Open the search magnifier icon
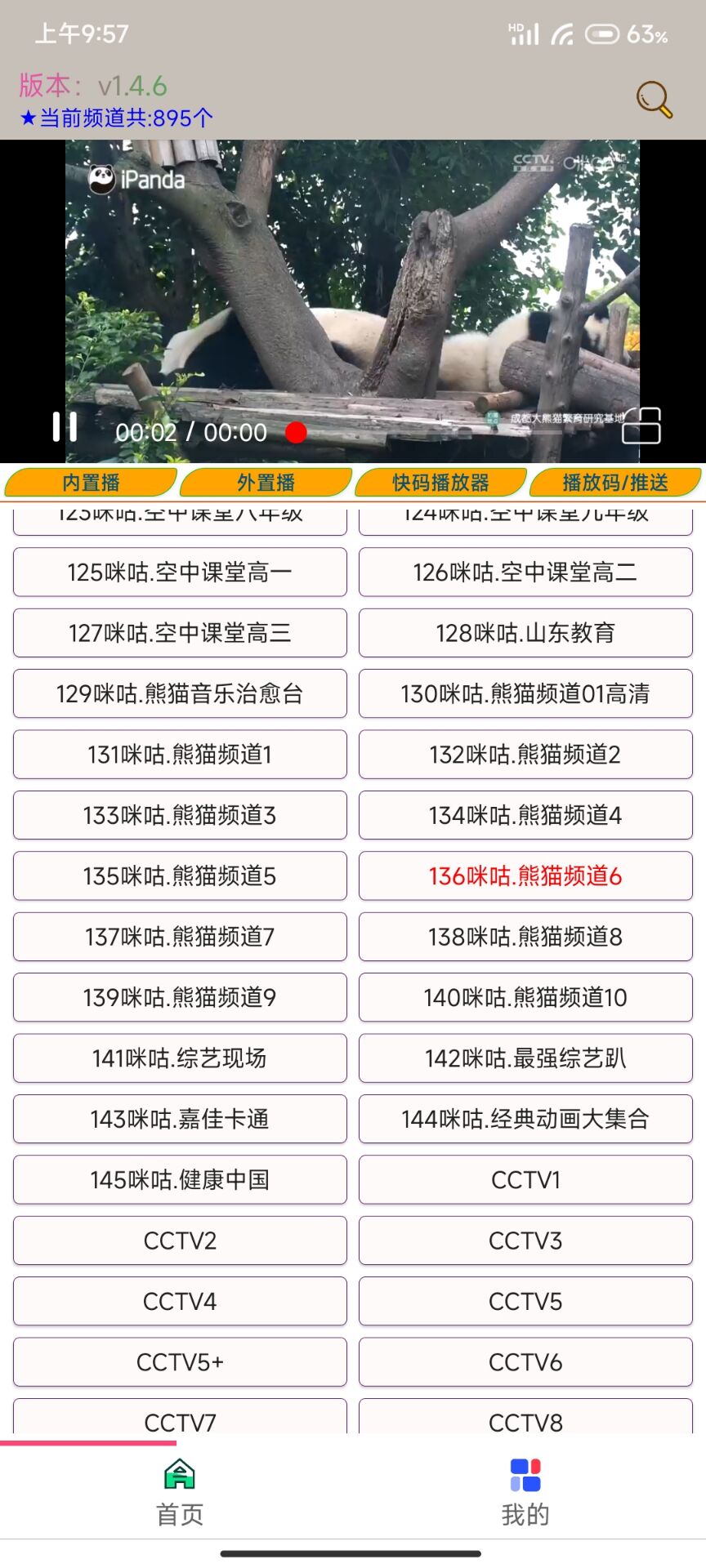Image resolution: width=706 pixels, height=1568 pixels. 654,100
